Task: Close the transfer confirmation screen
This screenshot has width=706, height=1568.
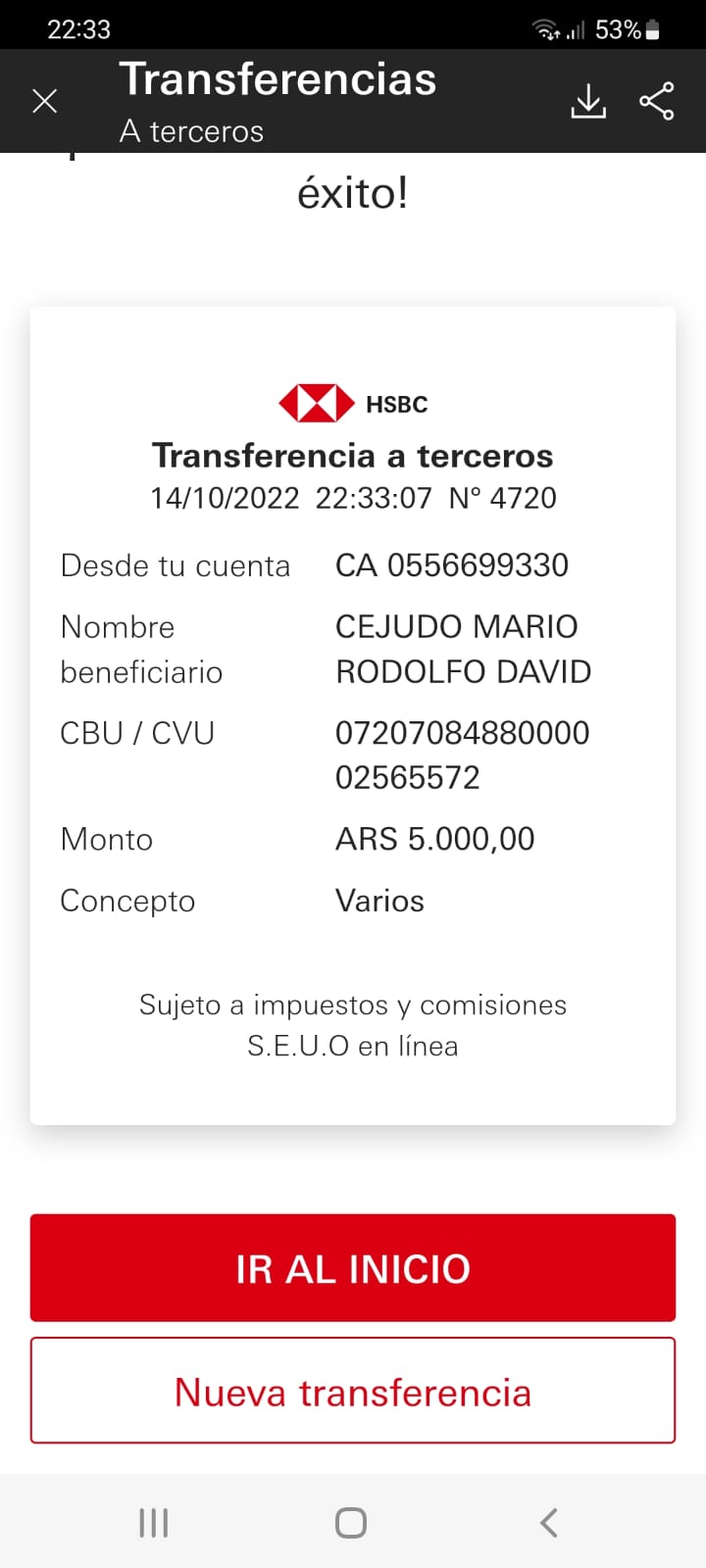Action: (x=45, y=101)
